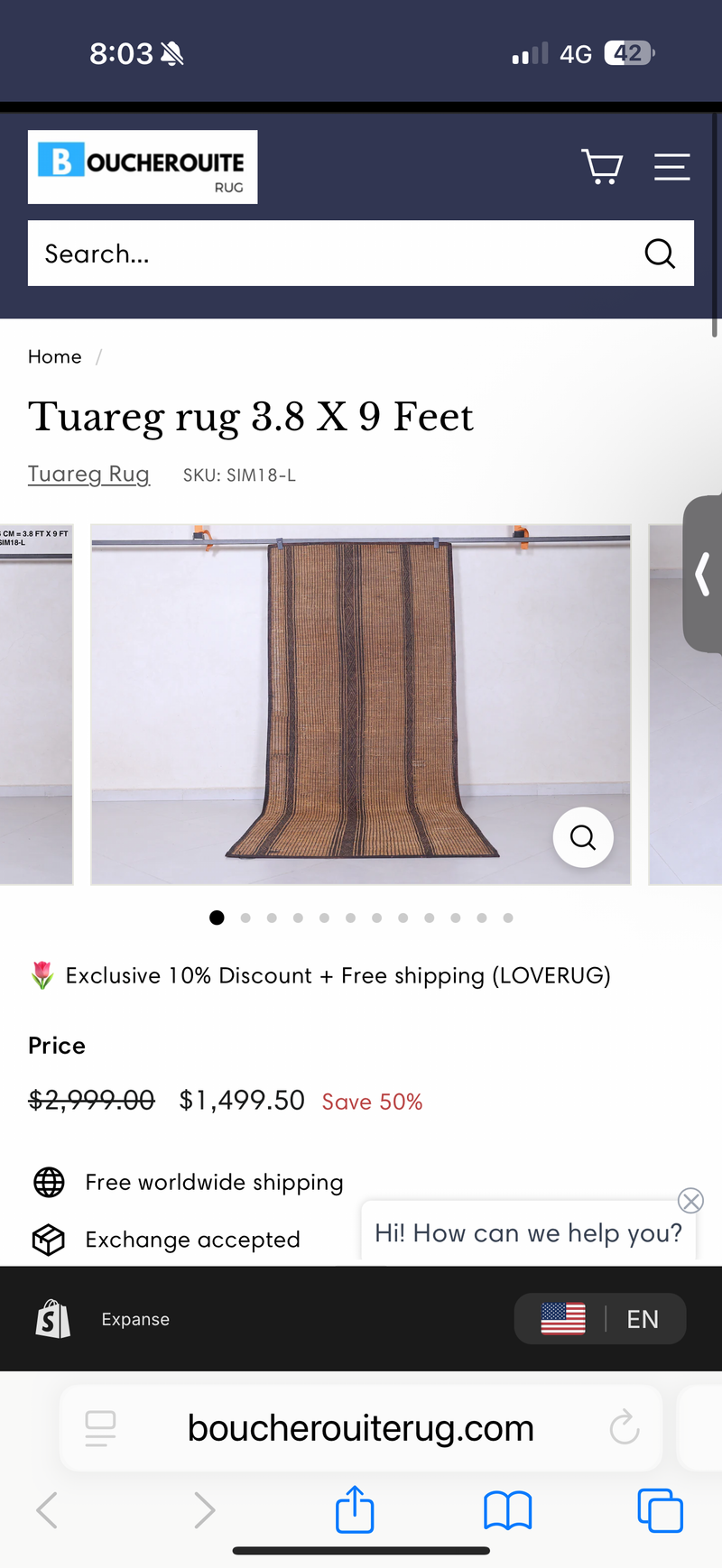Open the 'How can we help you?' chat
Image resolution: width=722 pixels, height=1568 pixels.
[528, 1232]
